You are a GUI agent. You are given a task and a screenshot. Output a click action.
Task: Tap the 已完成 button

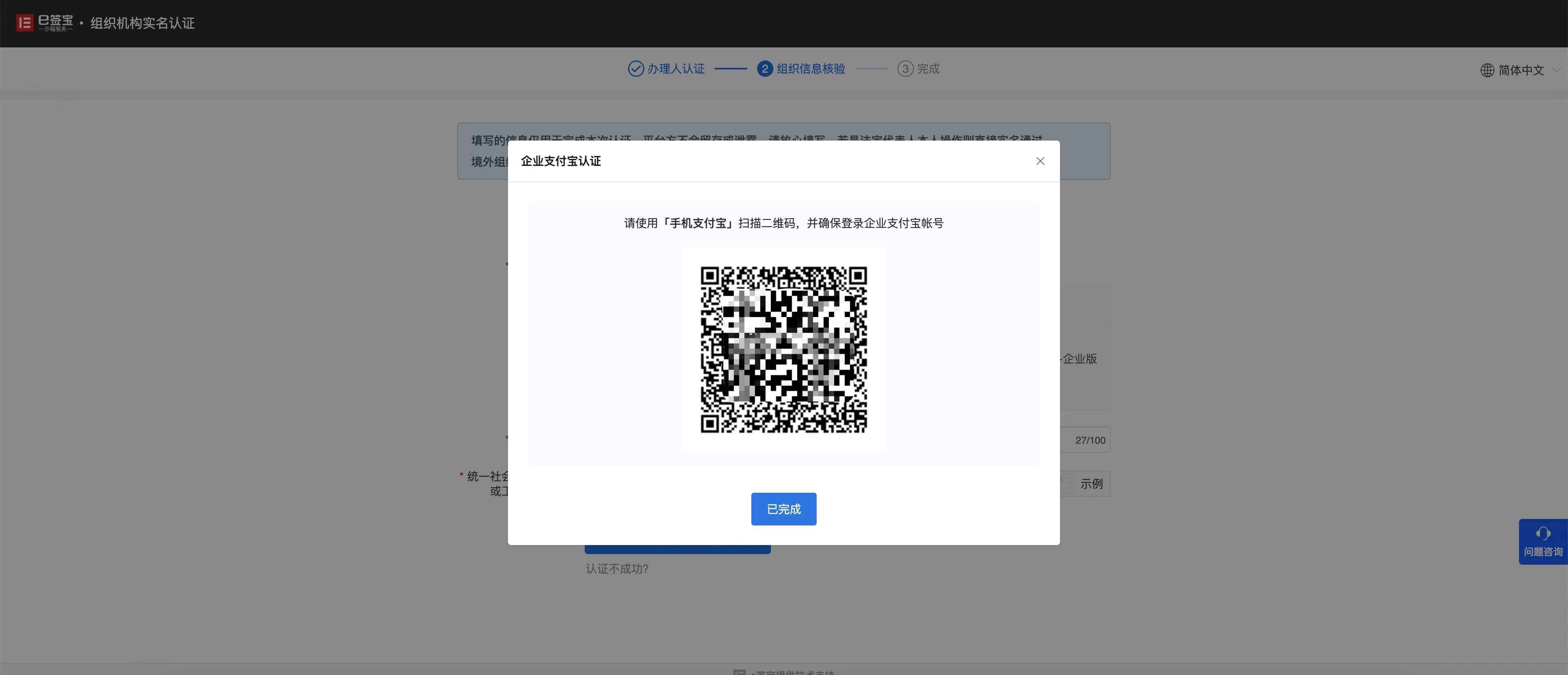(x=784, y=509)
